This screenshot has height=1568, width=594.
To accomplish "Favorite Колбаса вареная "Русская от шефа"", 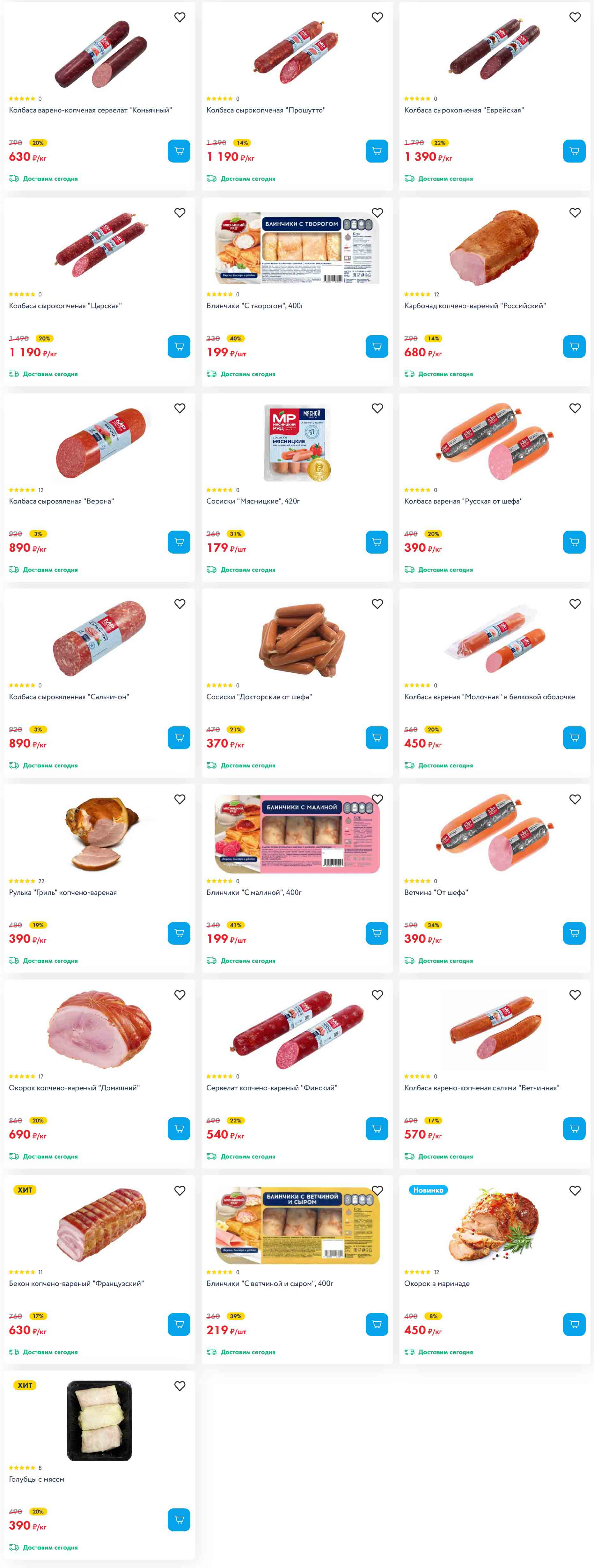I will click(x=575, y=409).
